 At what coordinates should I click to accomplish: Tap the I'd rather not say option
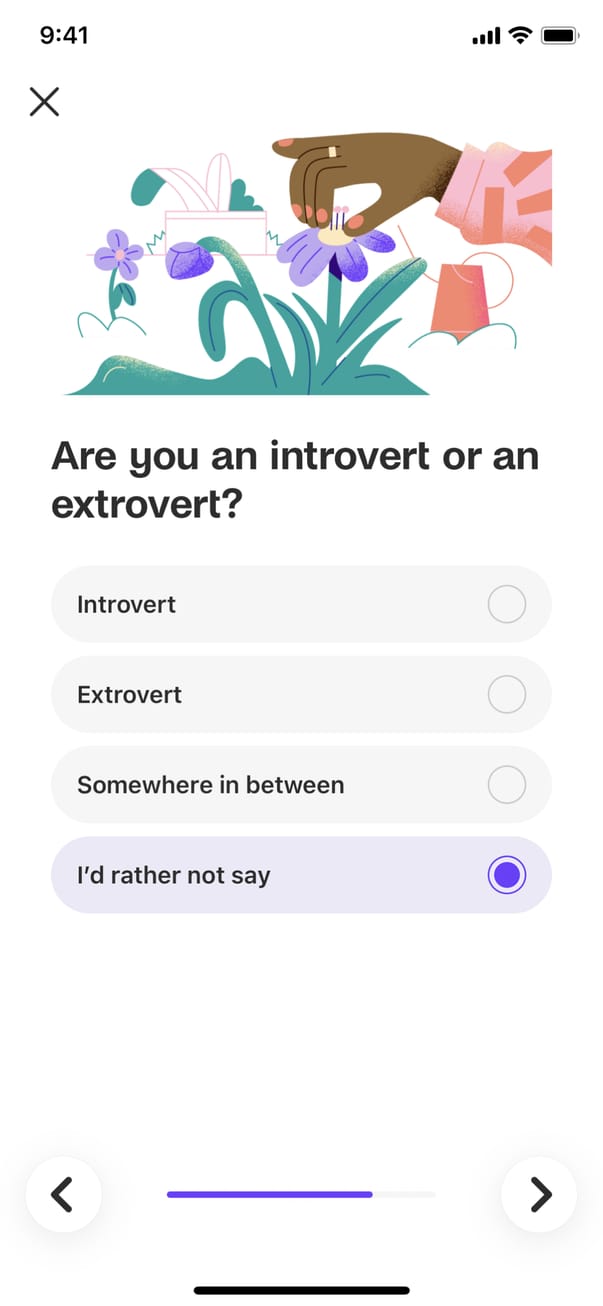point(300,875)
